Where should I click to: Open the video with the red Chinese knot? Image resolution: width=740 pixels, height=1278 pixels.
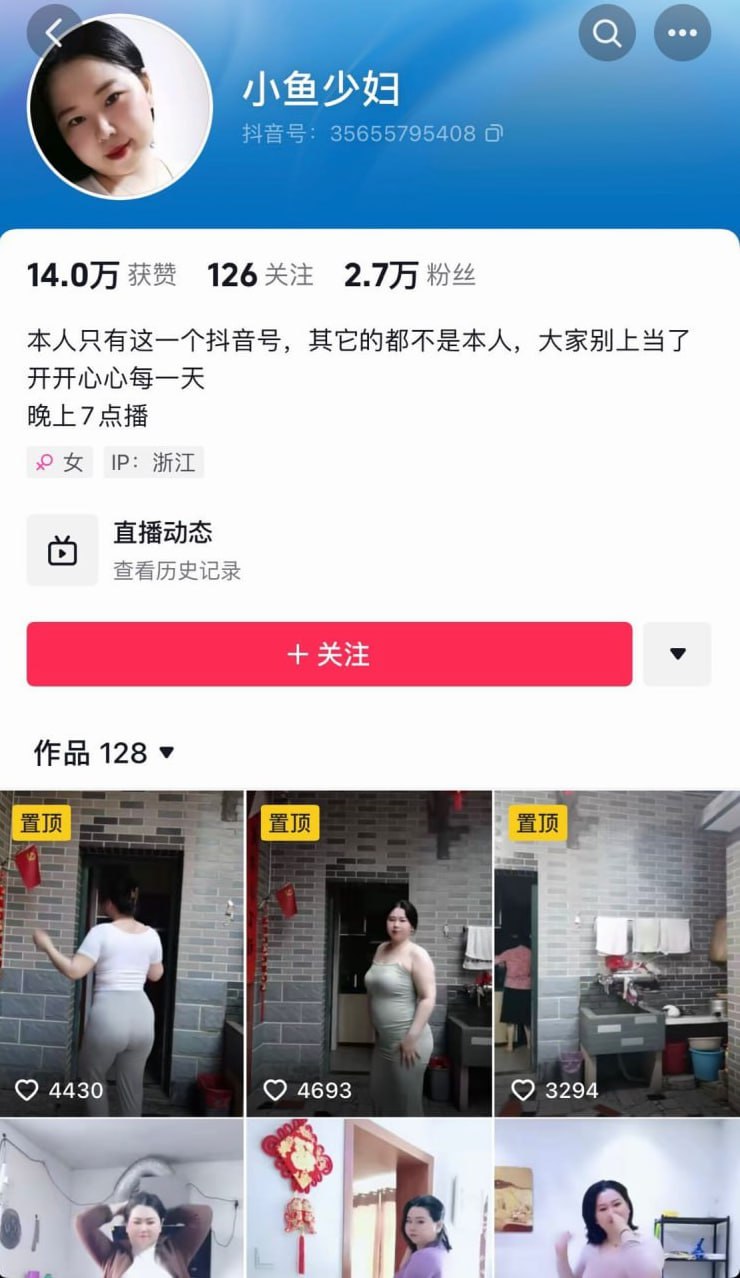coord(369,1200)
